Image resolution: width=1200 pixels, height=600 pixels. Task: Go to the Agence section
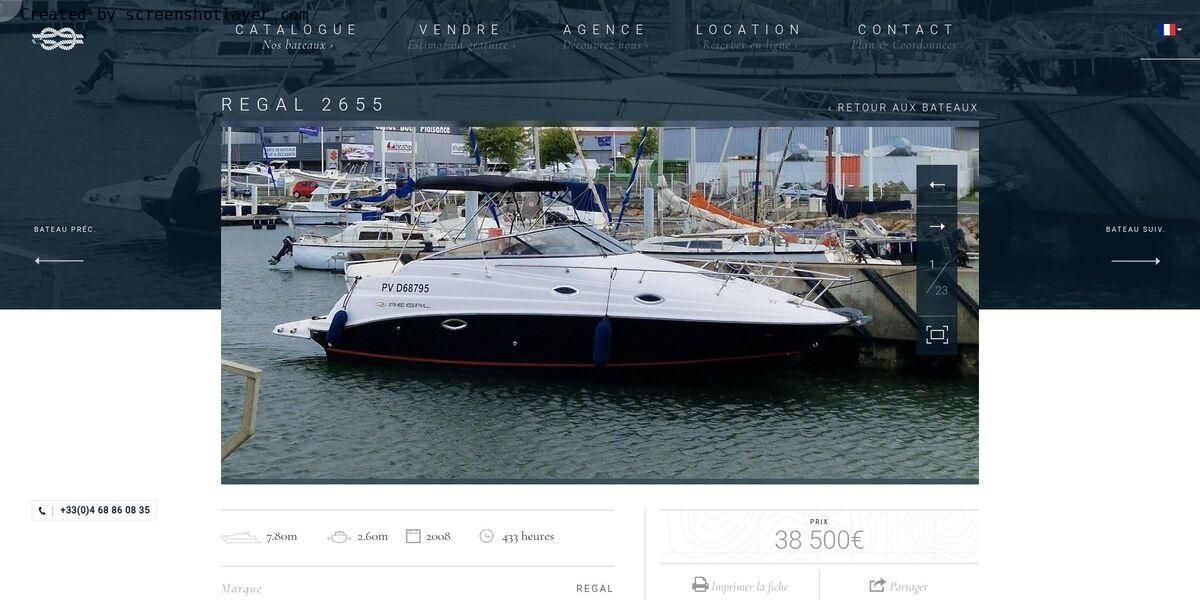[x=605, y=30]
